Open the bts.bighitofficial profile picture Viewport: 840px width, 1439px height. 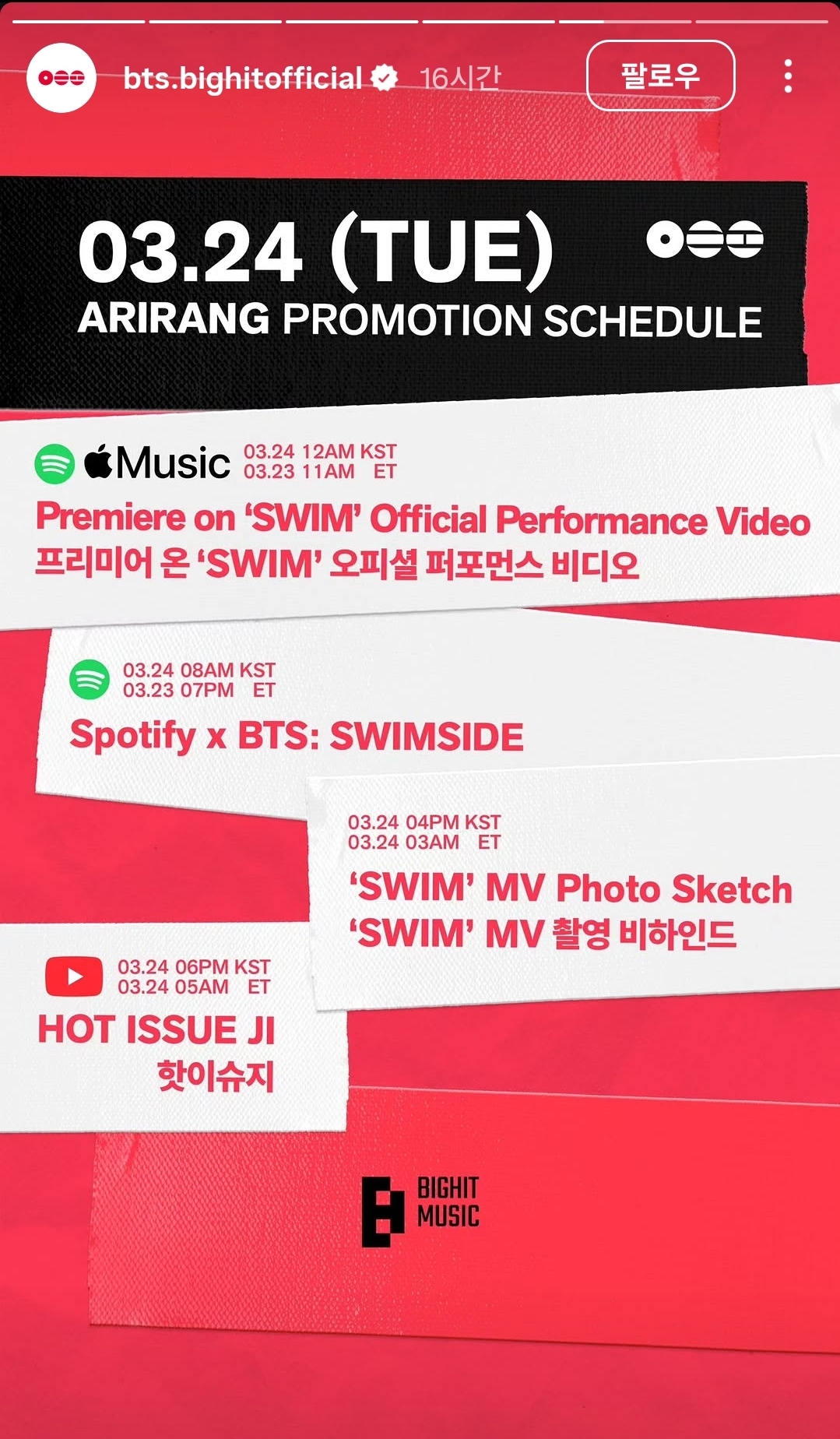(61, 78)
